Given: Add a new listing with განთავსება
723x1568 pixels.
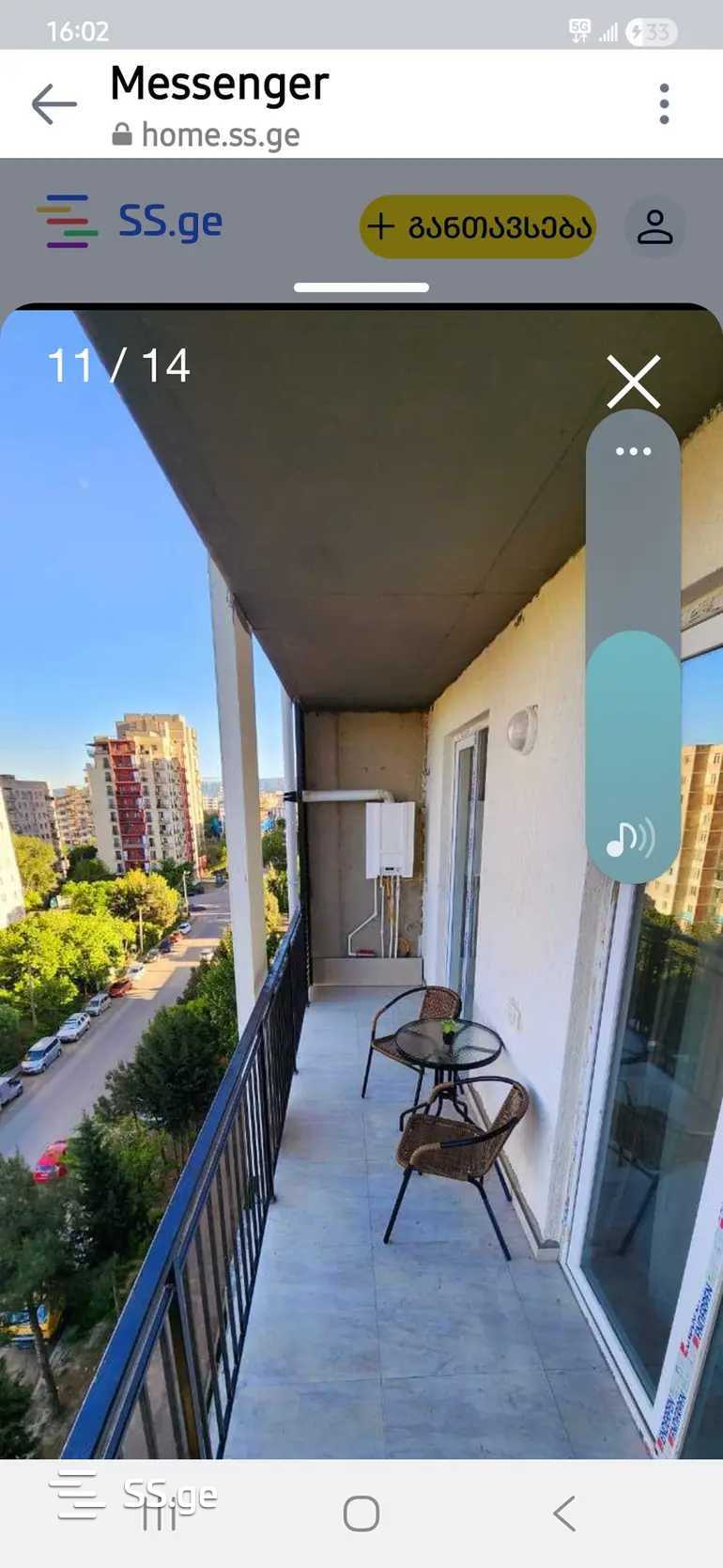Looking at the screenshot, I should tap(478, 226).
